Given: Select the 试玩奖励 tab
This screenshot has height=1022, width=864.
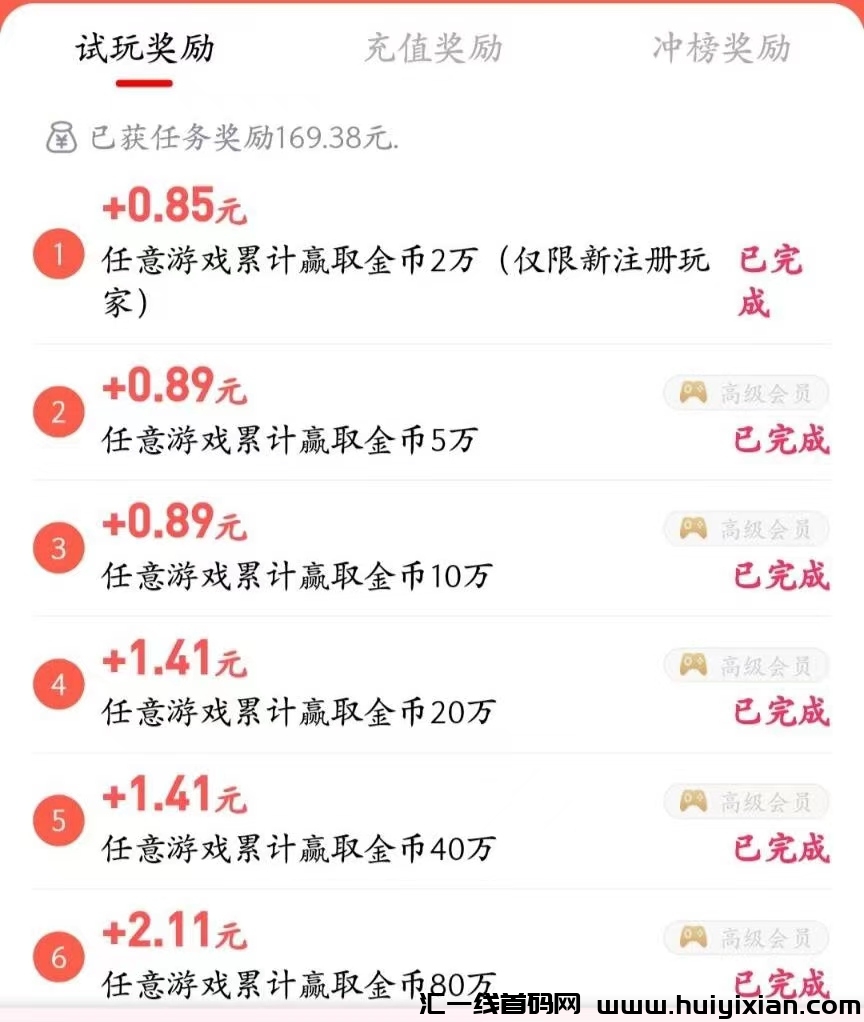Looking at the screenshot, I should tap(143, 48).
